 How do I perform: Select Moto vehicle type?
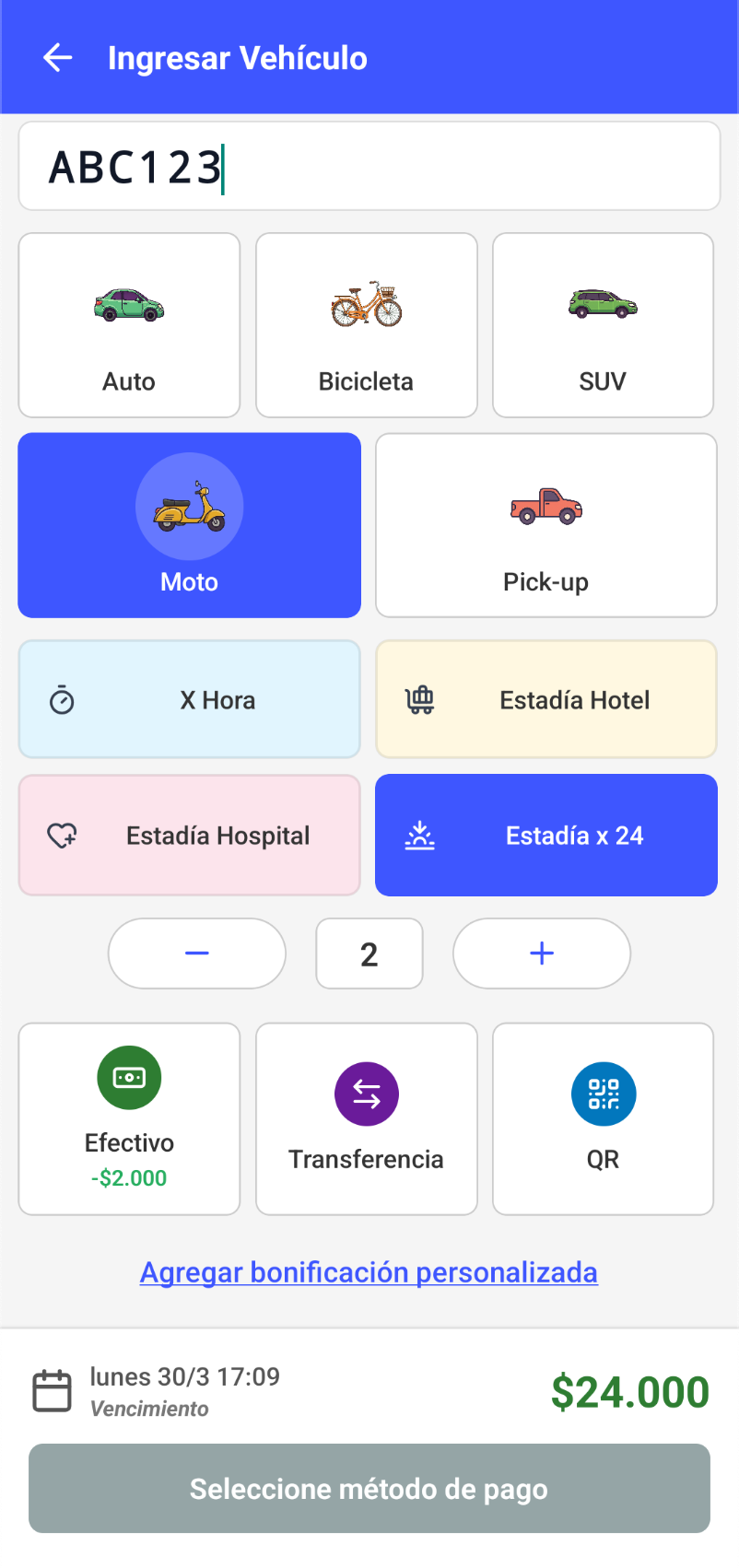[189, 525]
